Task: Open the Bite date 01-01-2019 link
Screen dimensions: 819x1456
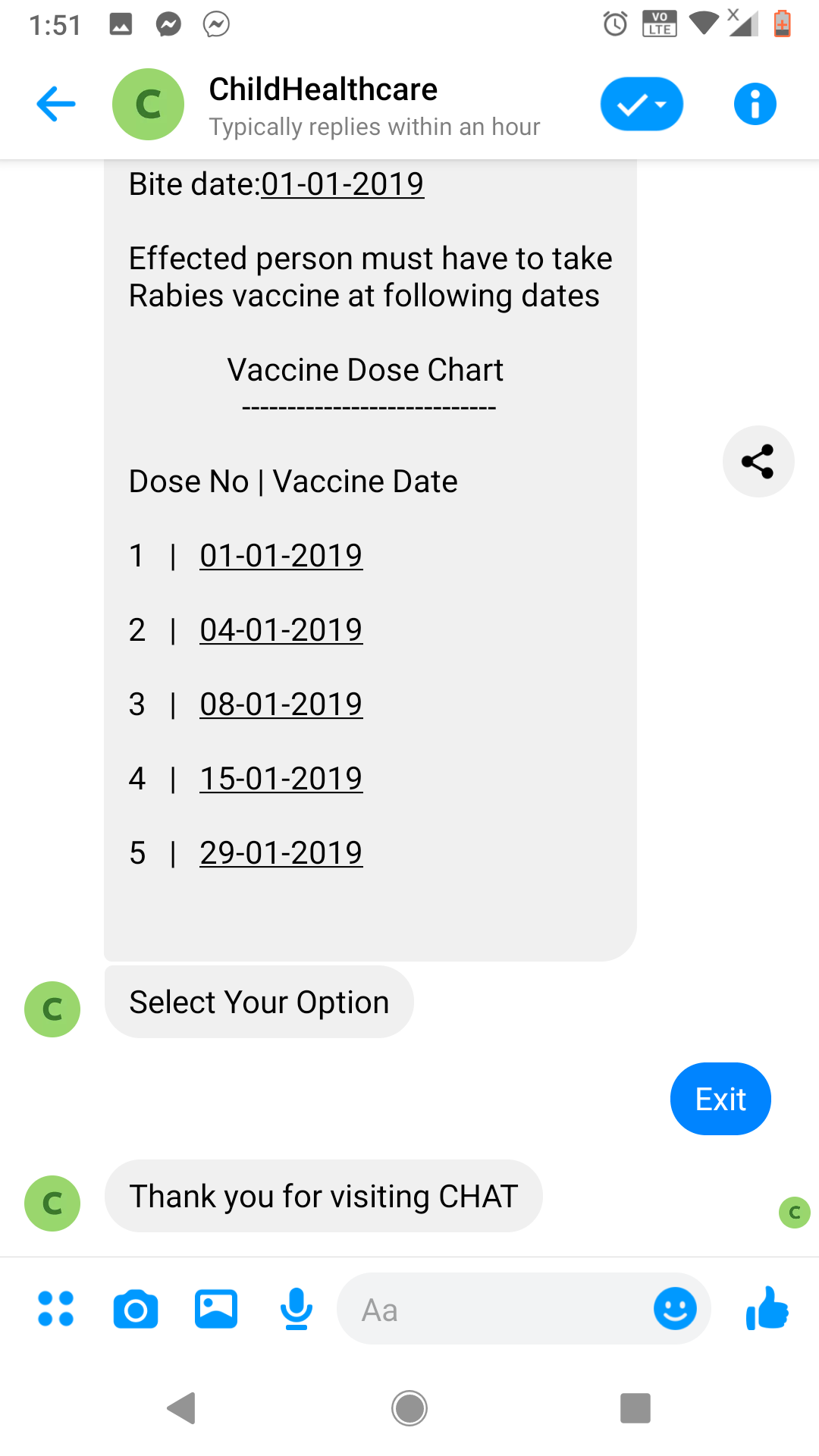Action: point(342,184)
